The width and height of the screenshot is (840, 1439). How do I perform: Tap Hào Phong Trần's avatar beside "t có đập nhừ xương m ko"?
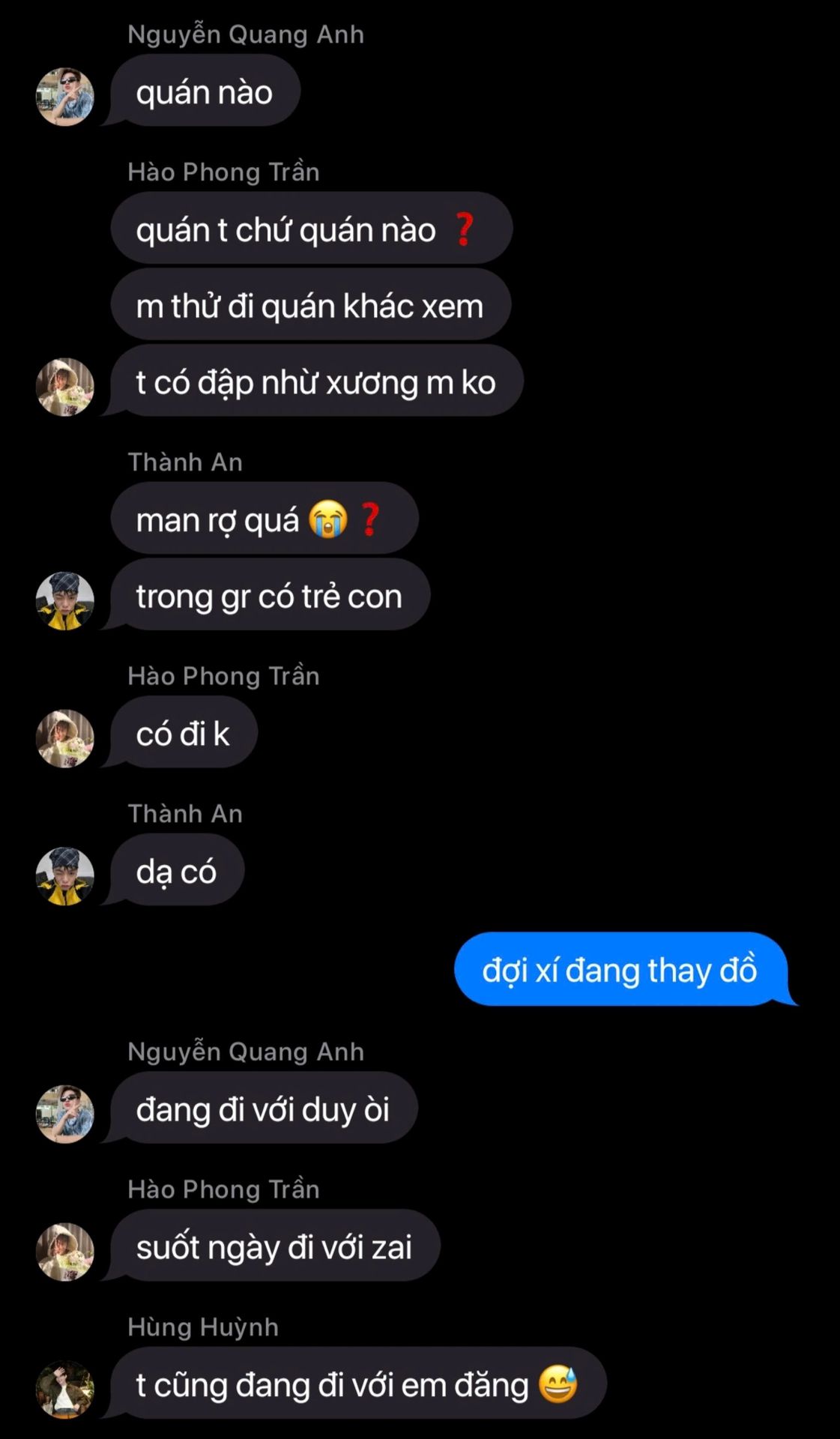(x=65, y=387)
